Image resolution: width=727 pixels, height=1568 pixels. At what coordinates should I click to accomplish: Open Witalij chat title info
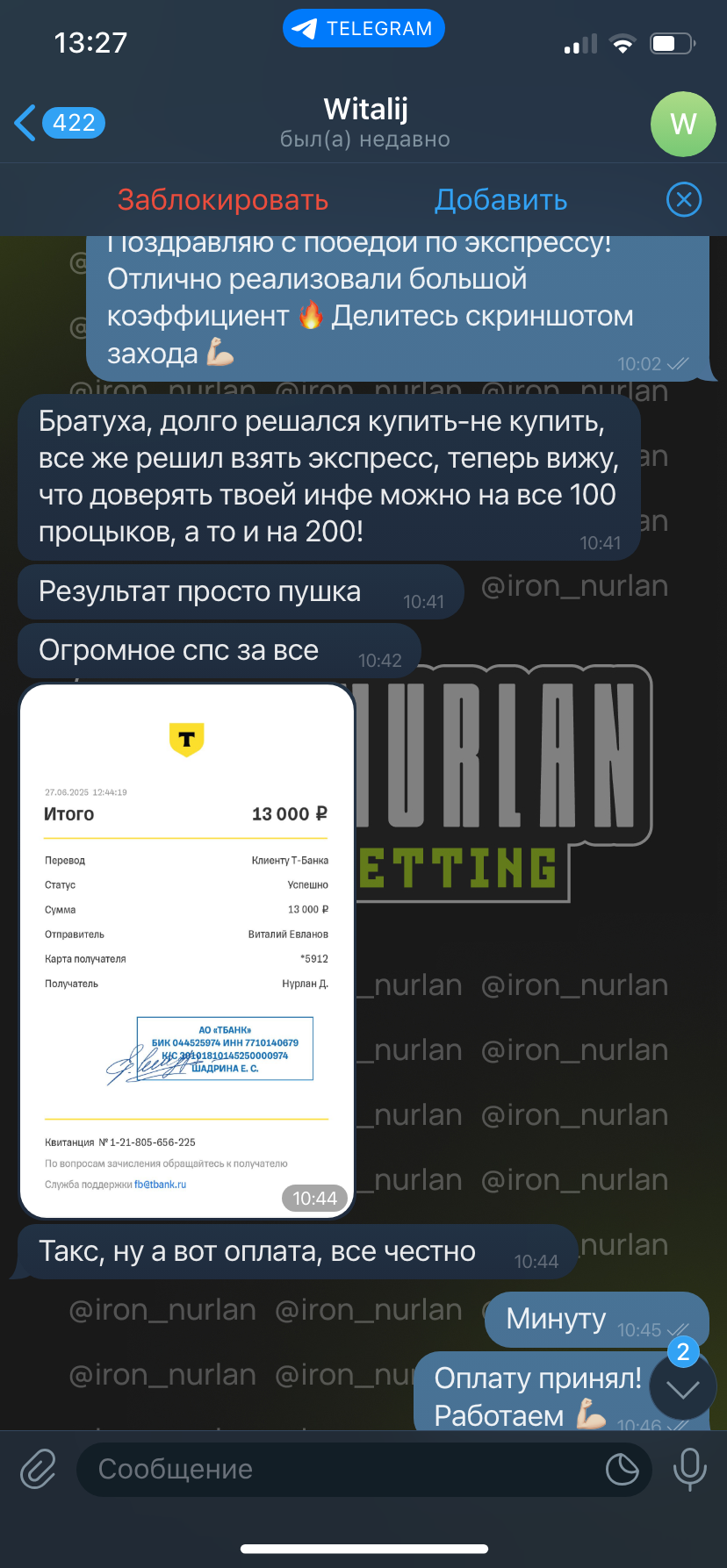click(365, 123)
